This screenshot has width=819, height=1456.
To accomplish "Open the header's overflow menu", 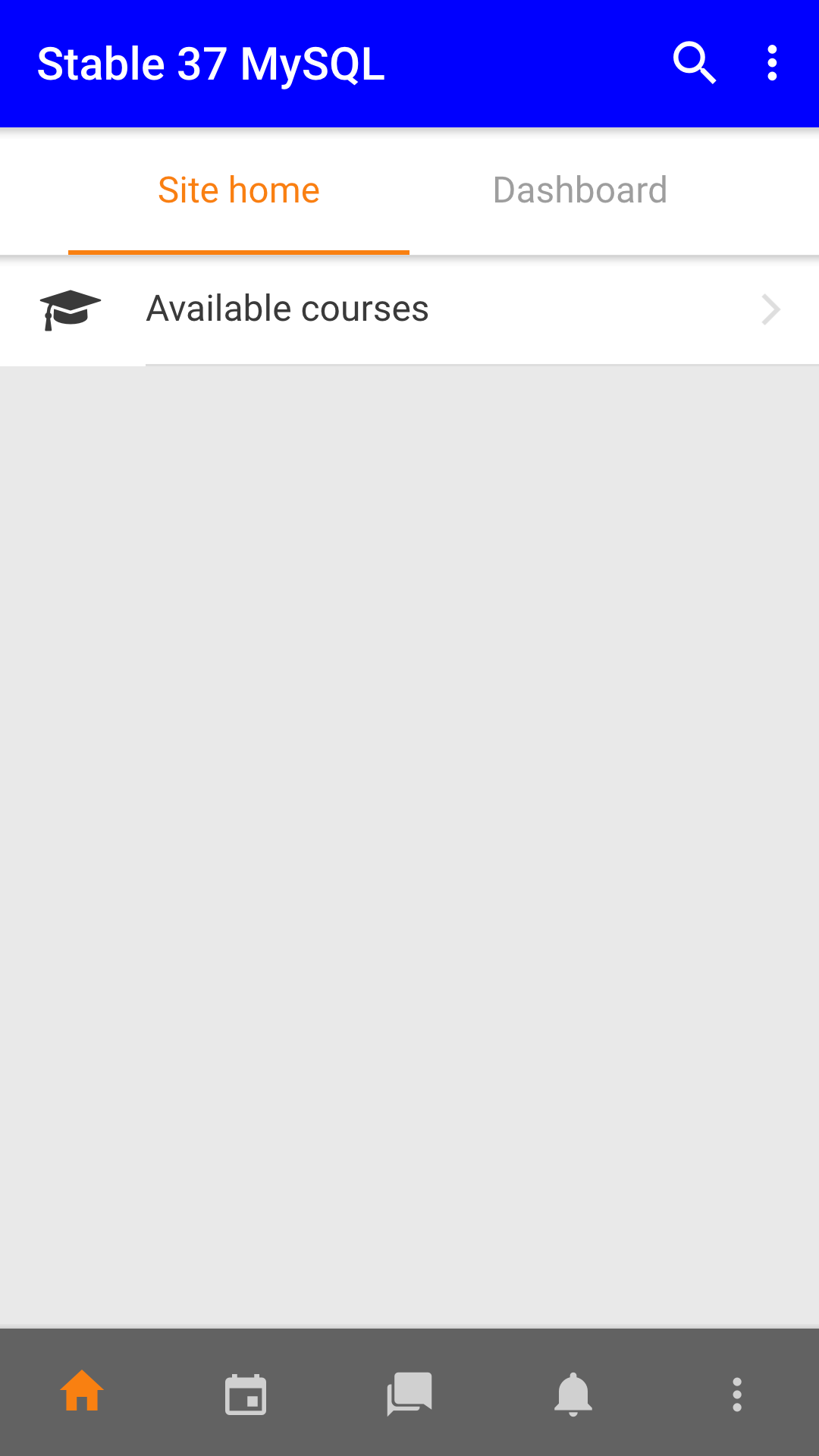I will (772, 63).
